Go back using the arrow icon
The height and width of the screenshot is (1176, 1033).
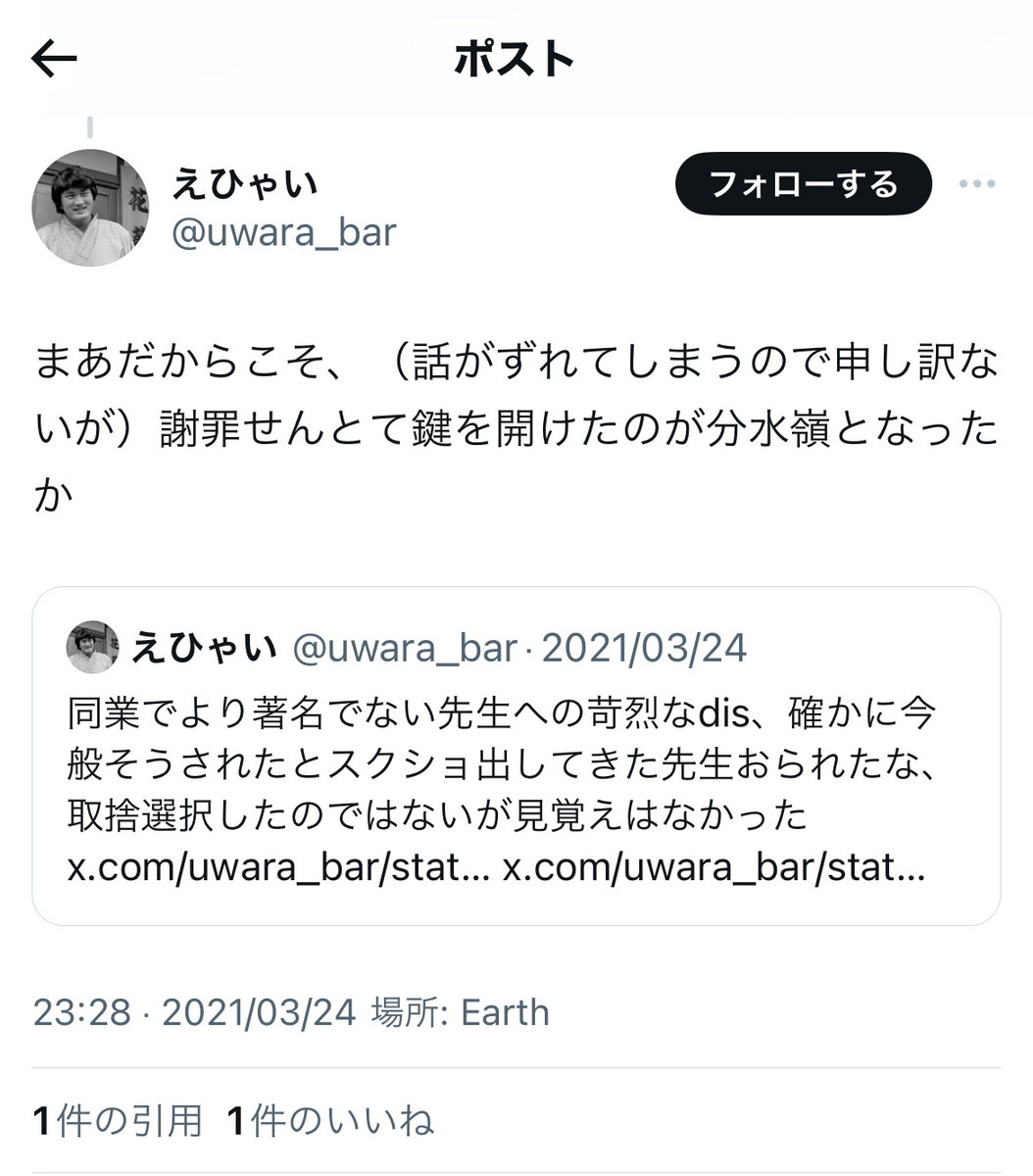(x=54, y=60)
